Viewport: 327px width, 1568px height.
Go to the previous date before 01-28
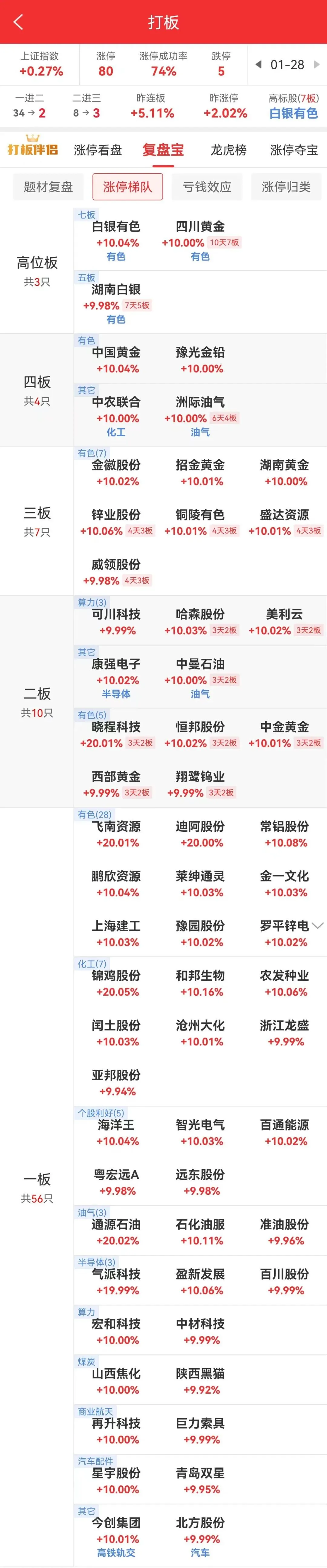(x=258, y=64)
